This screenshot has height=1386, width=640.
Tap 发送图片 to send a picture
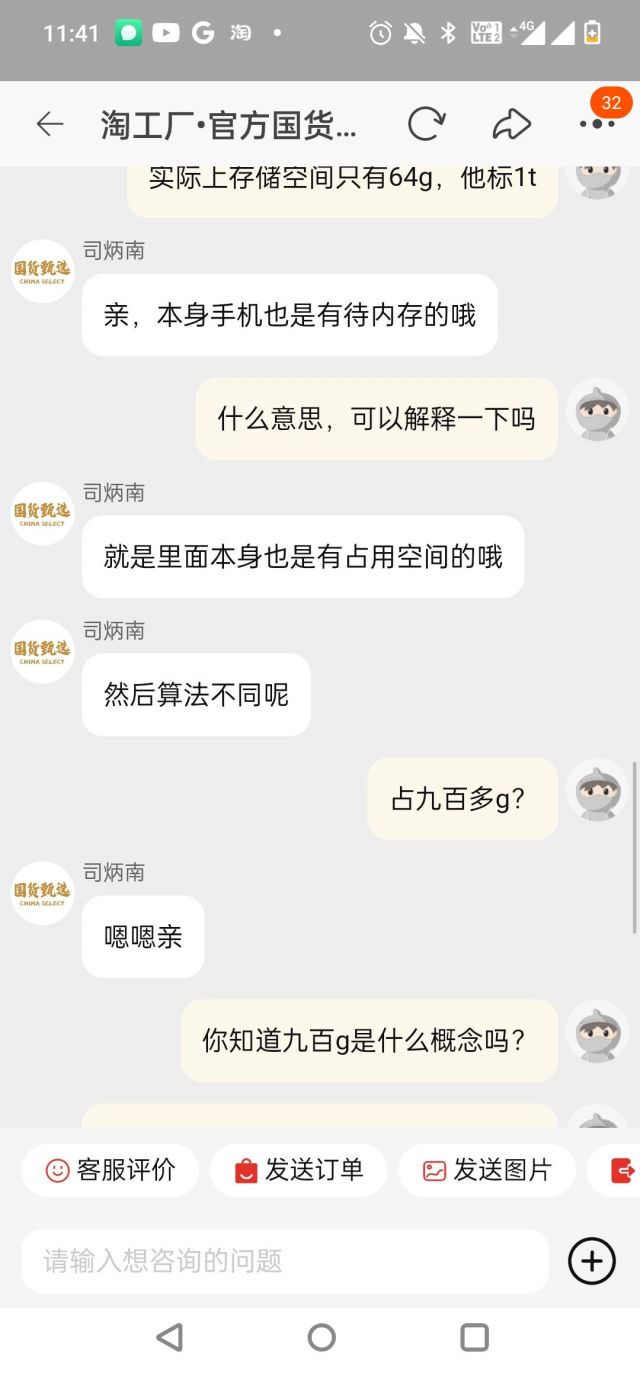pyautogui.click(x=487, y=1170)
